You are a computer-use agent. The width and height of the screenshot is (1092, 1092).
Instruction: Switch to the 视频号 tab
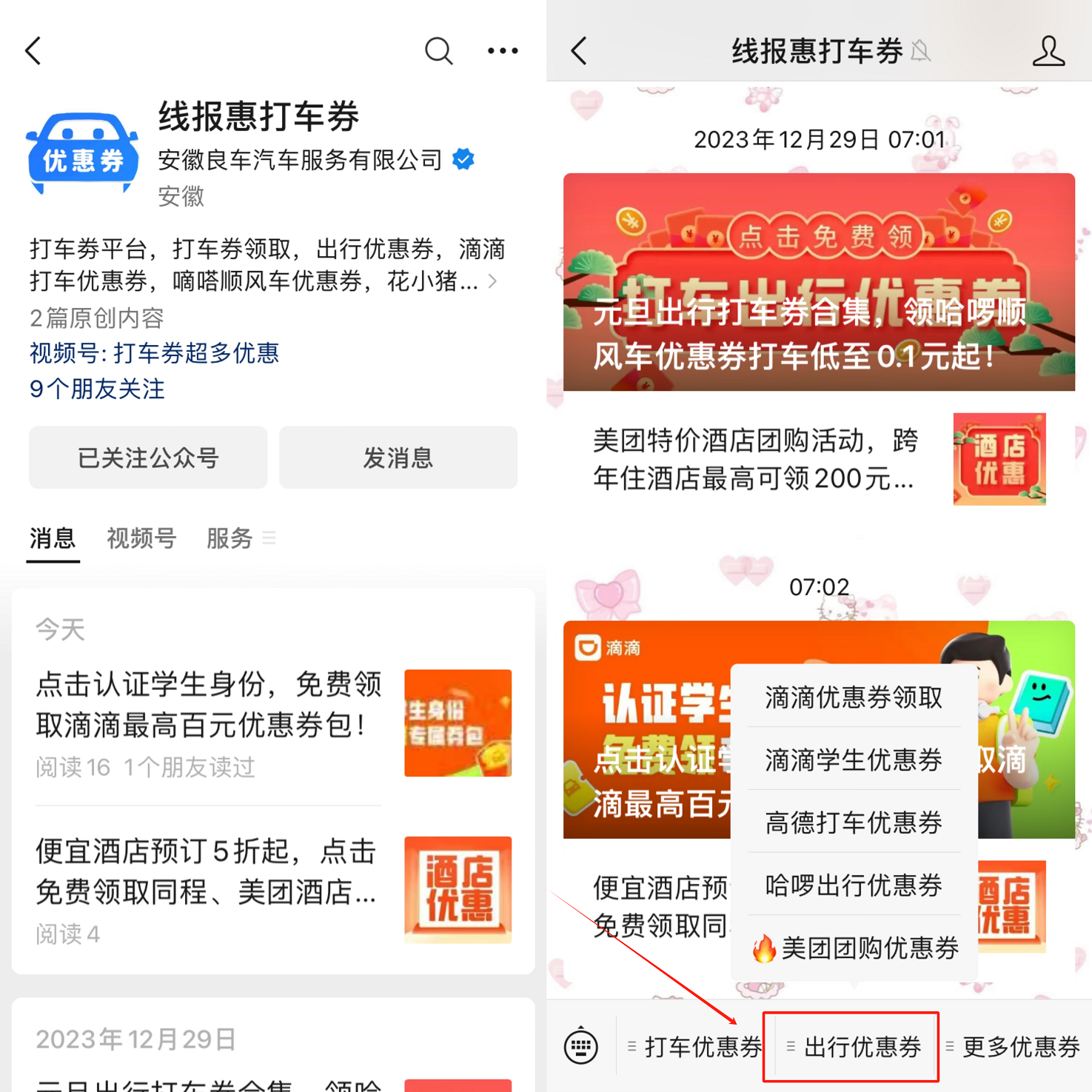(141, 538)
